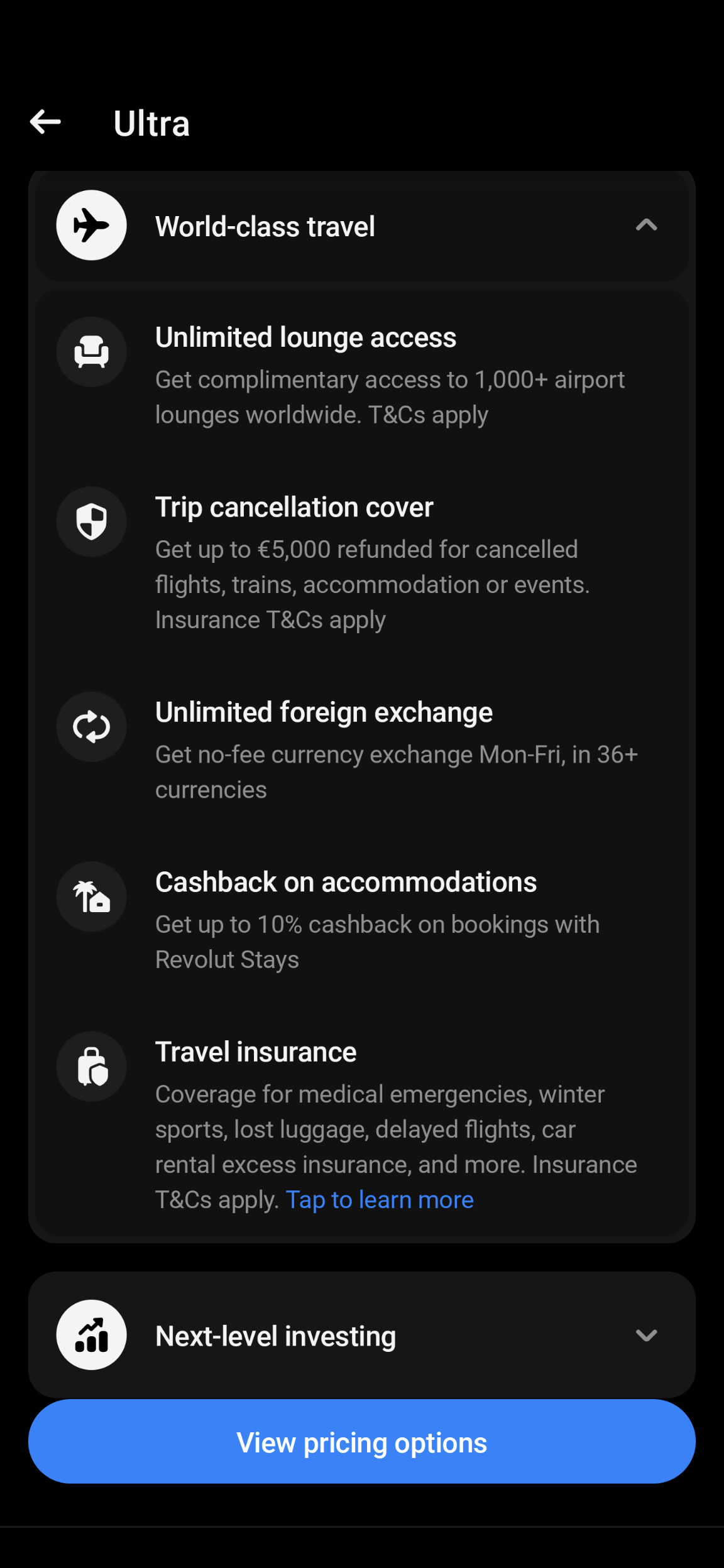
Task: Select the circular arrows foreign exchange icon
Action: point(91,727)
